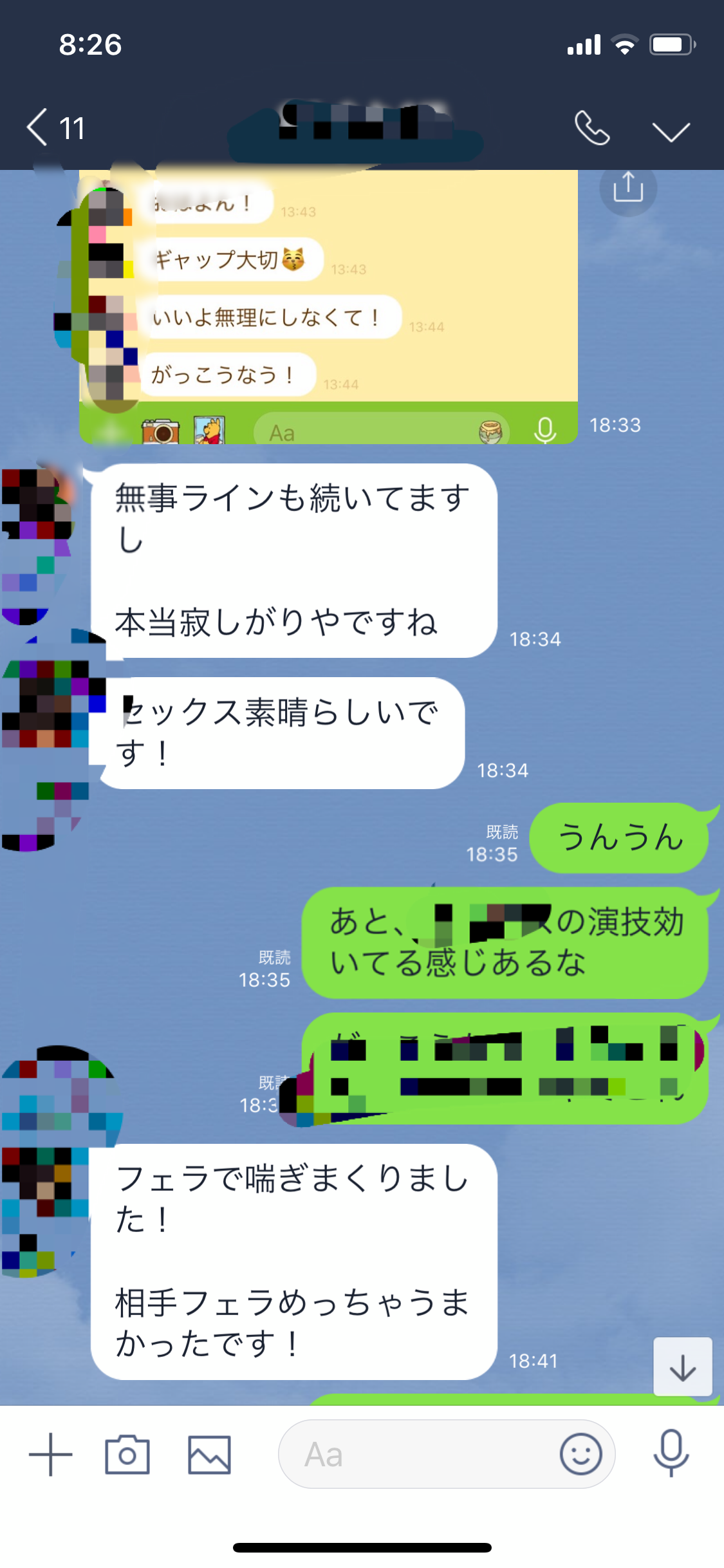Focus the Aa message input field

tap(418, 1455)
